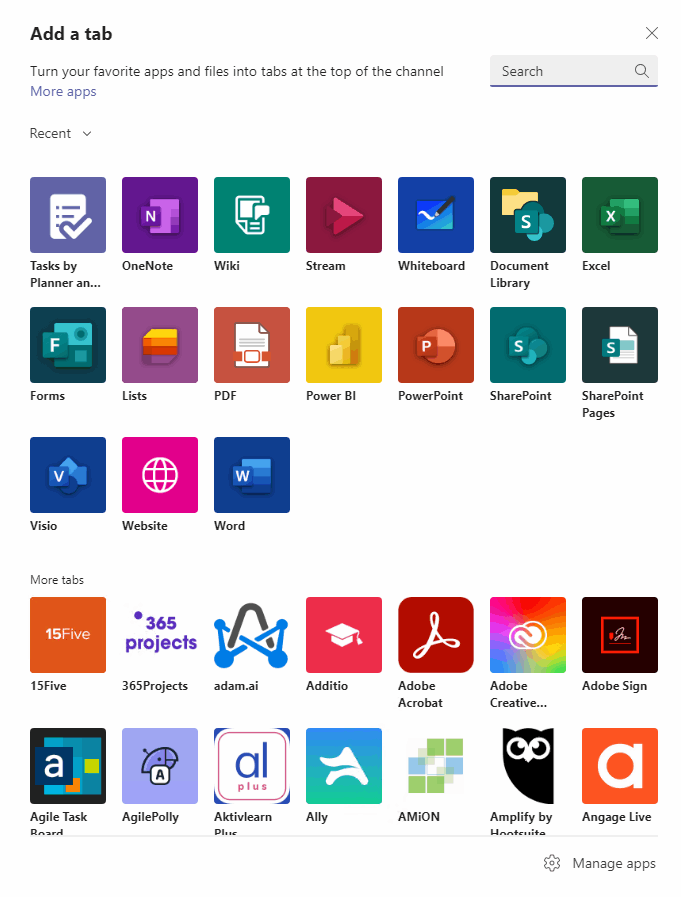
Task: Open the Document Library app
Action: click(x=528, y=215)
